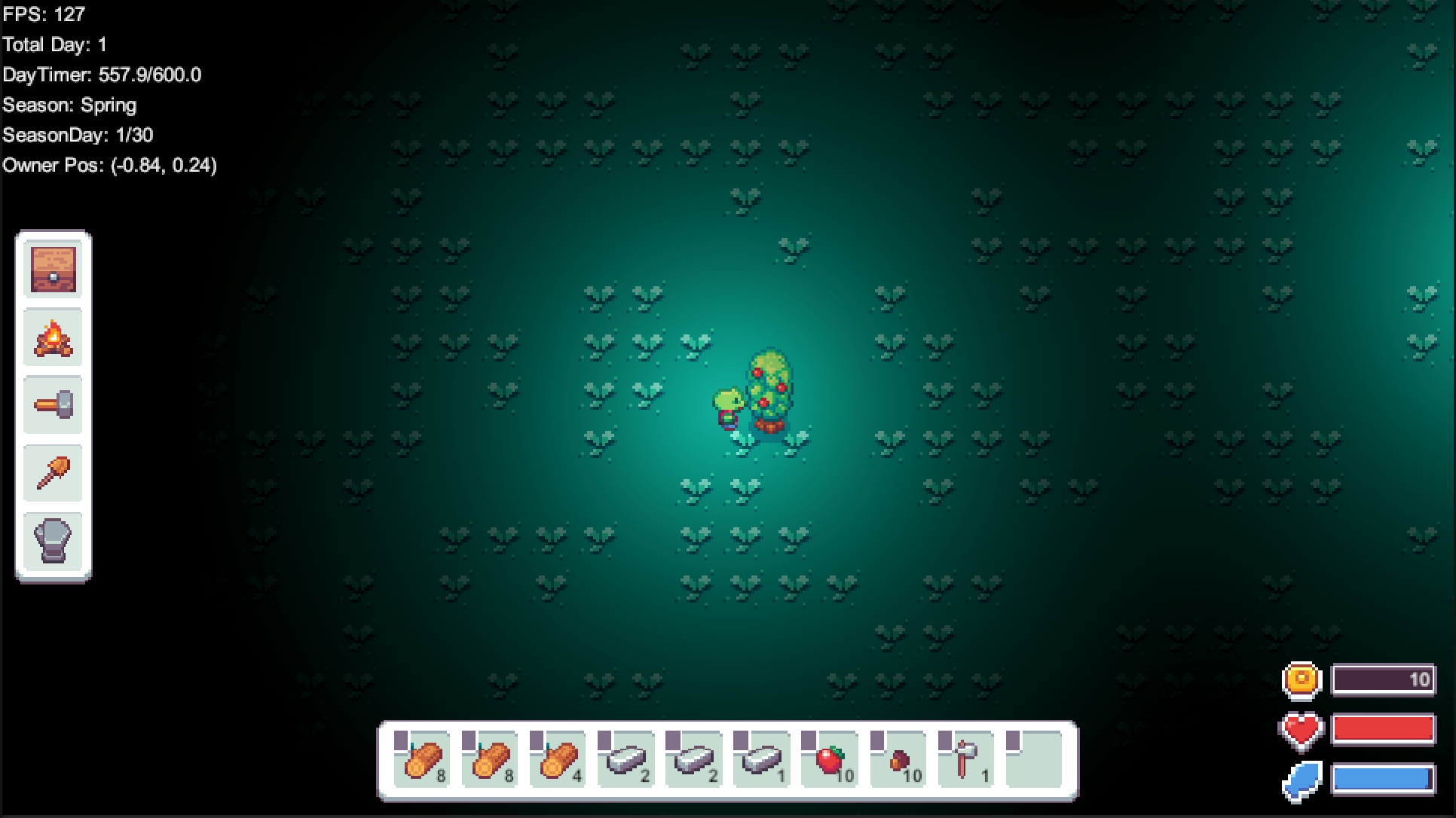Select the chest item in build panel

pyautogui.click(x=53, y=269)
